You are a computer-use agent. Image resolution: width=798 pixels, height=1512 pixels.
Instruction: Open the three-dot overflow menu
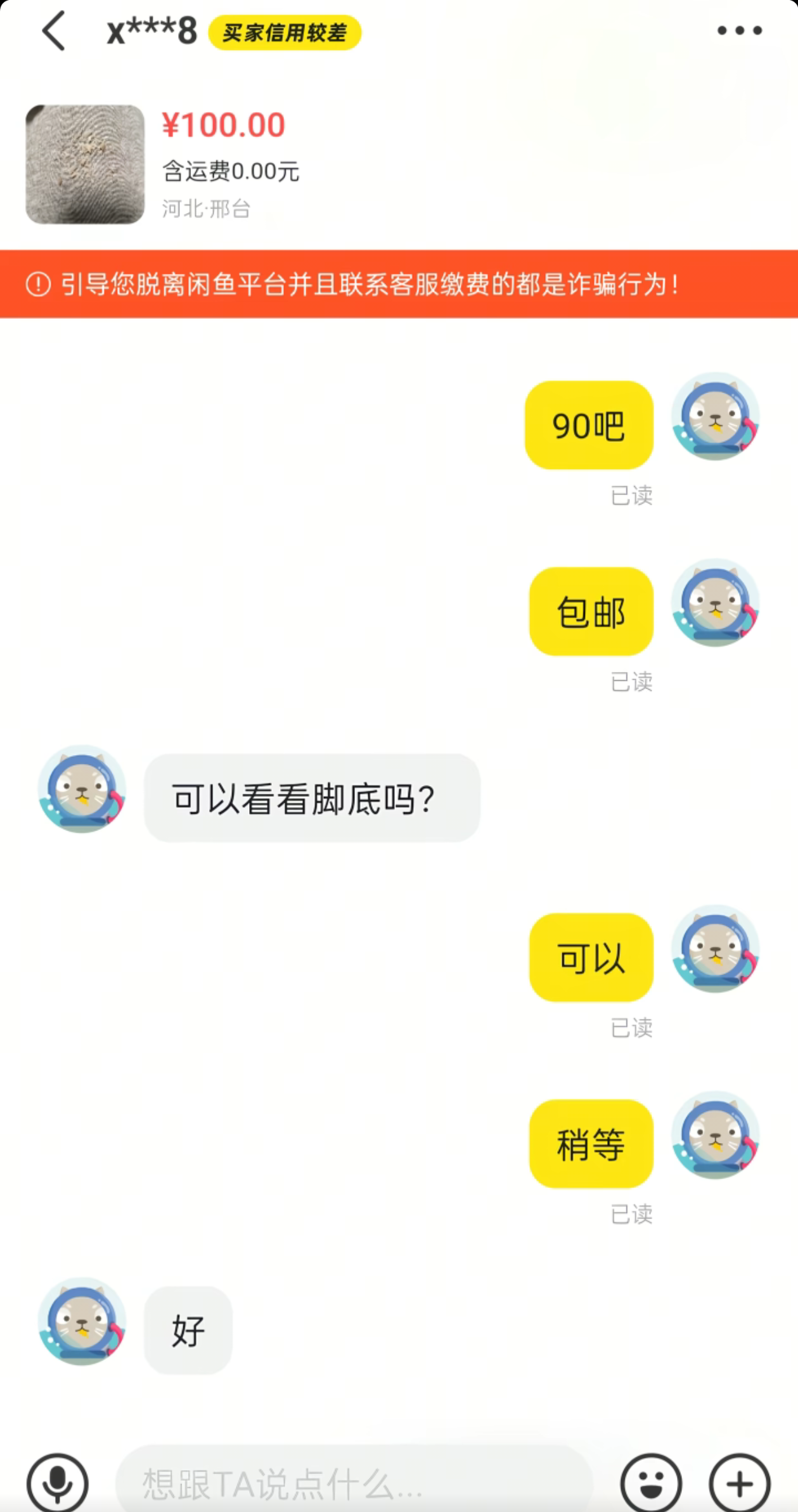click(x=739, y=30)
